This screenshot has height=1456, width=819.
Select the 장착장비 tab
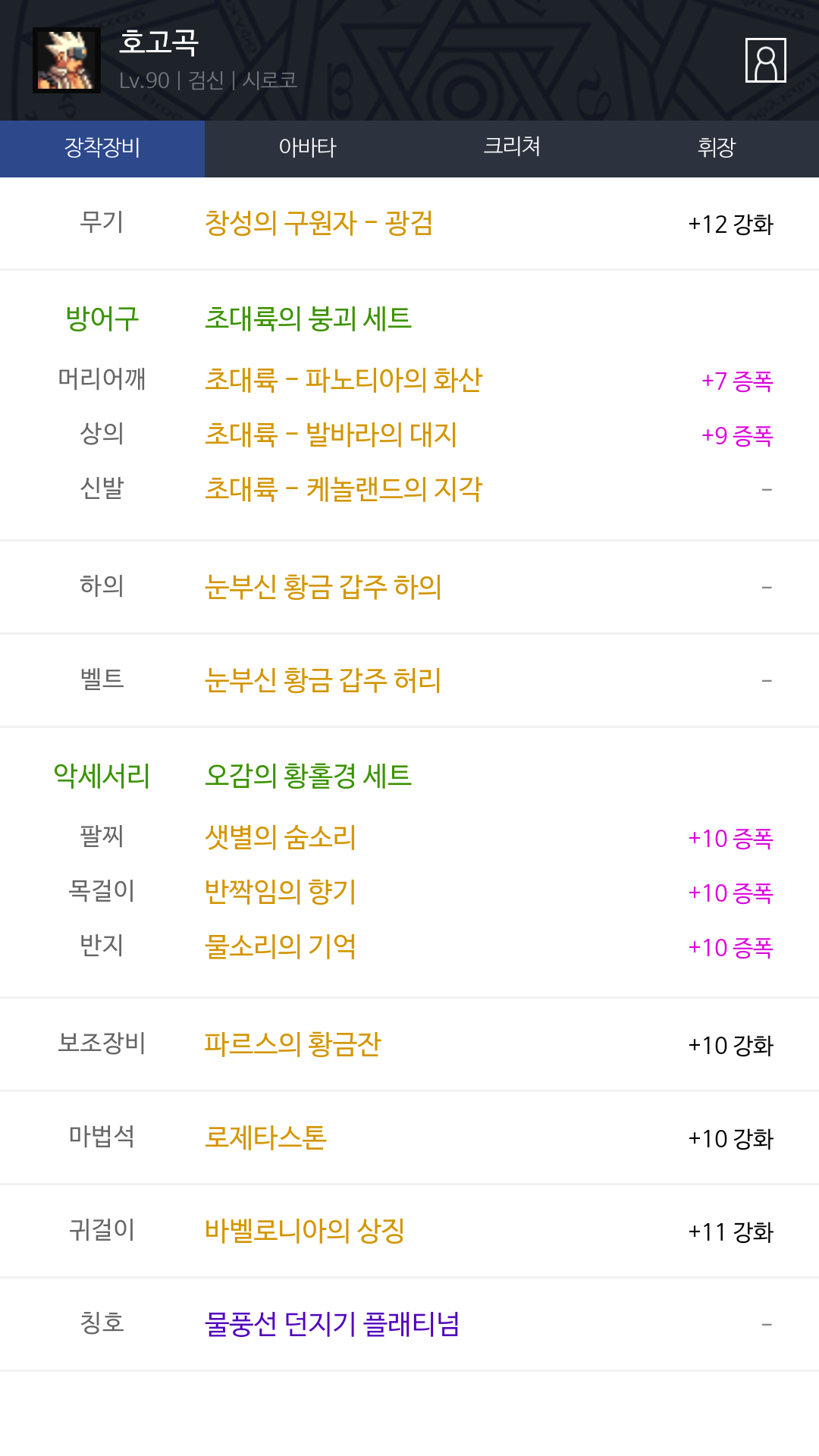102,148
